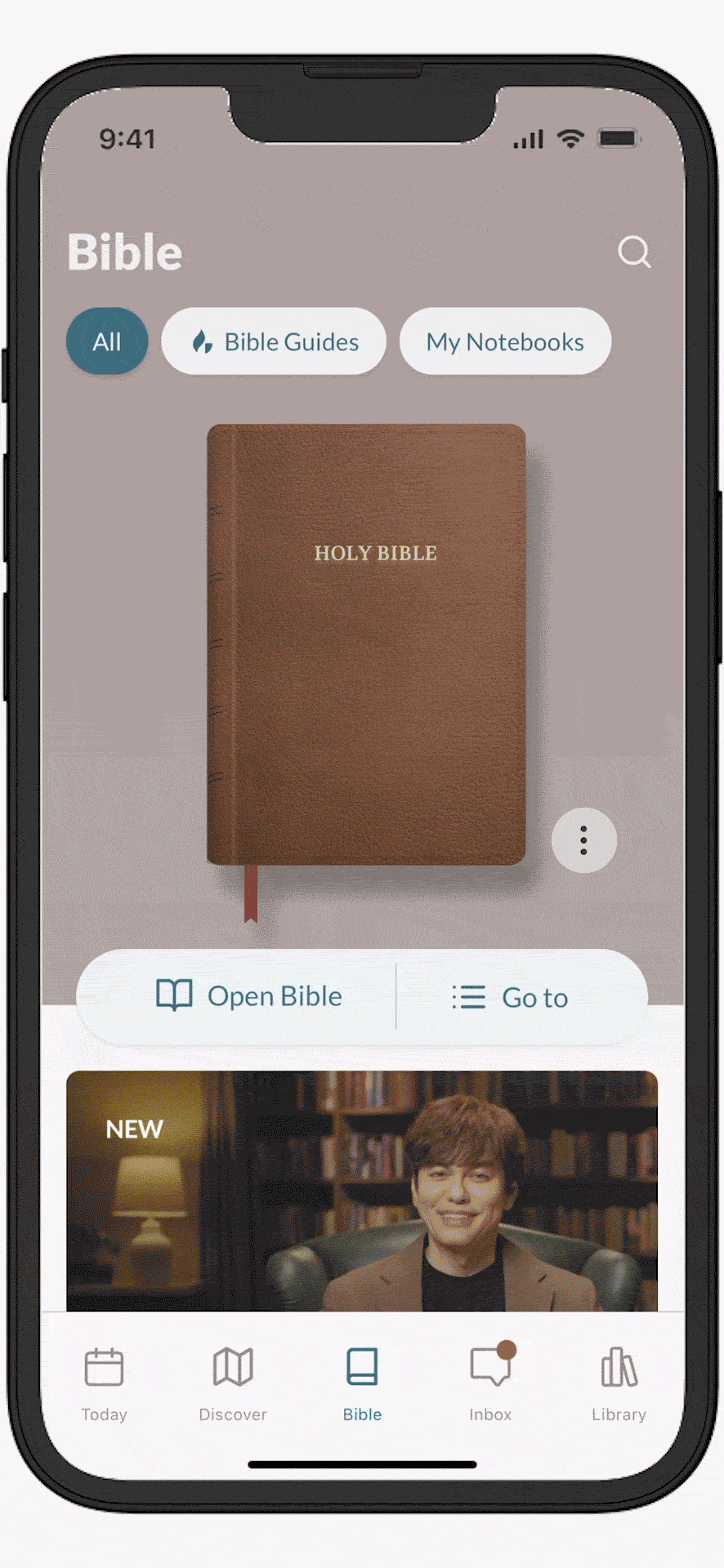Switch to the Today tab
The height and width of the screenshot is (1568, 724).
pyautogui.click(x=104, y=1383)
